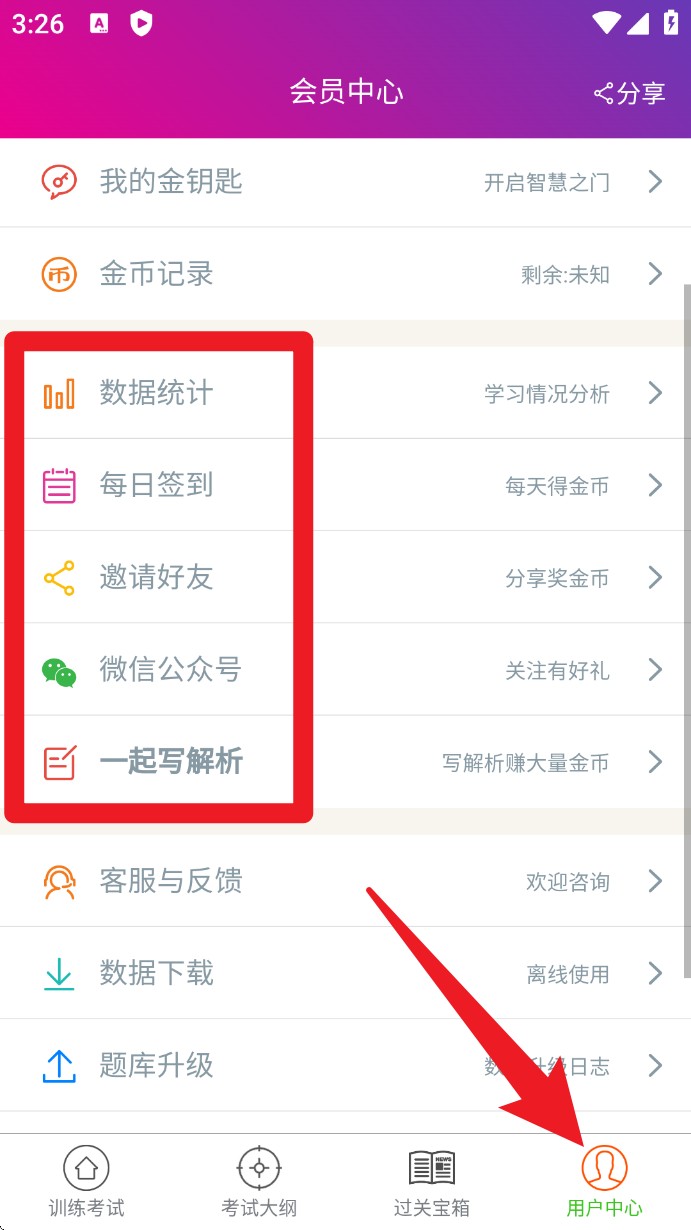
Task: Open 微信公众号 row
Action: [x=345, y=670]
